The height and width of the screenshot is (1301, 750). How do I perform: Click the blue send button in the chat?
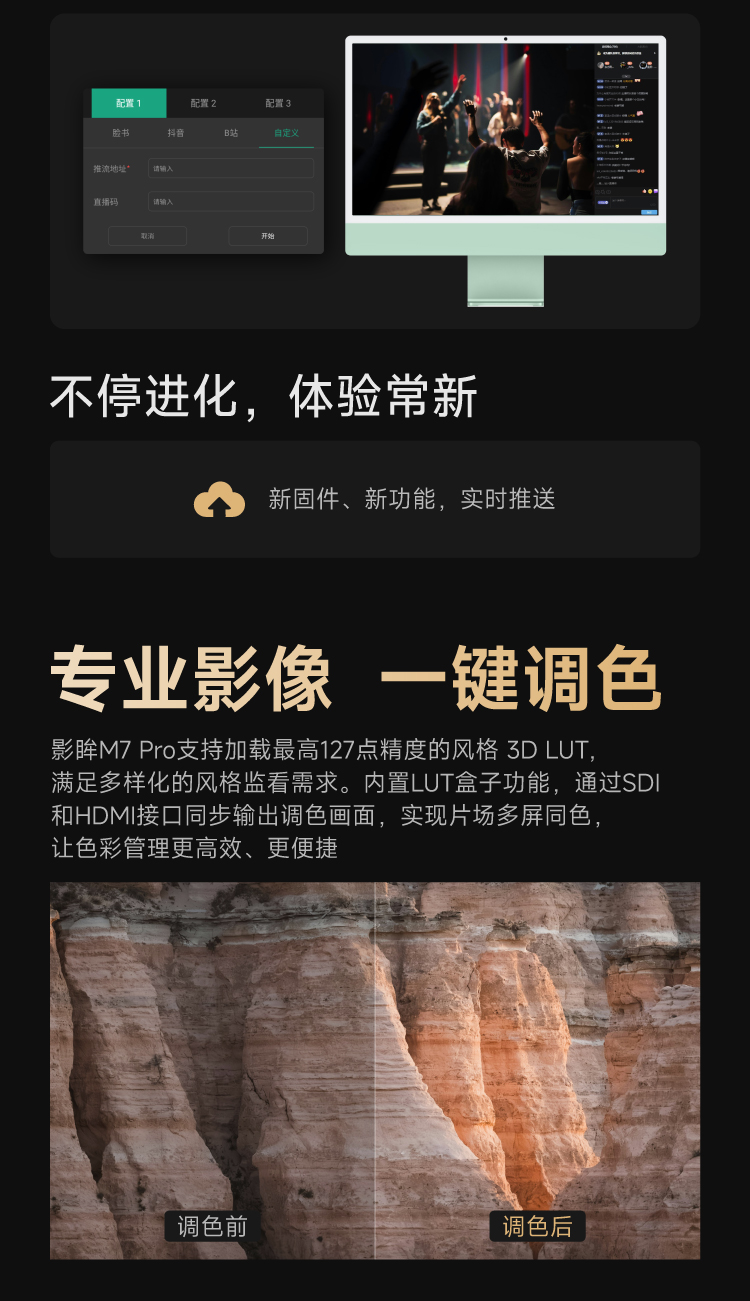(649, 213)
